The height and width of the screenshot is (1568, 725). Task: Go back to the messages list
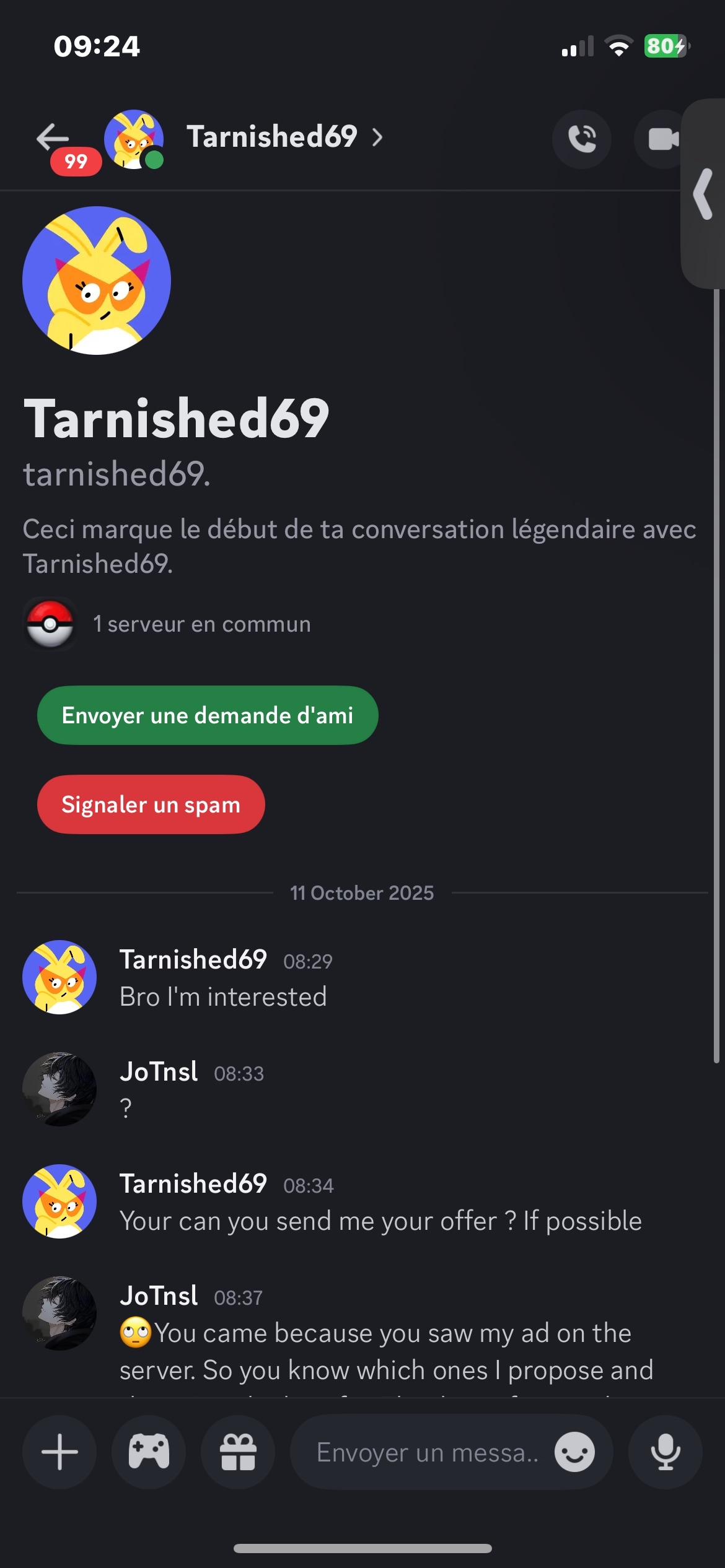click(53, 137)
